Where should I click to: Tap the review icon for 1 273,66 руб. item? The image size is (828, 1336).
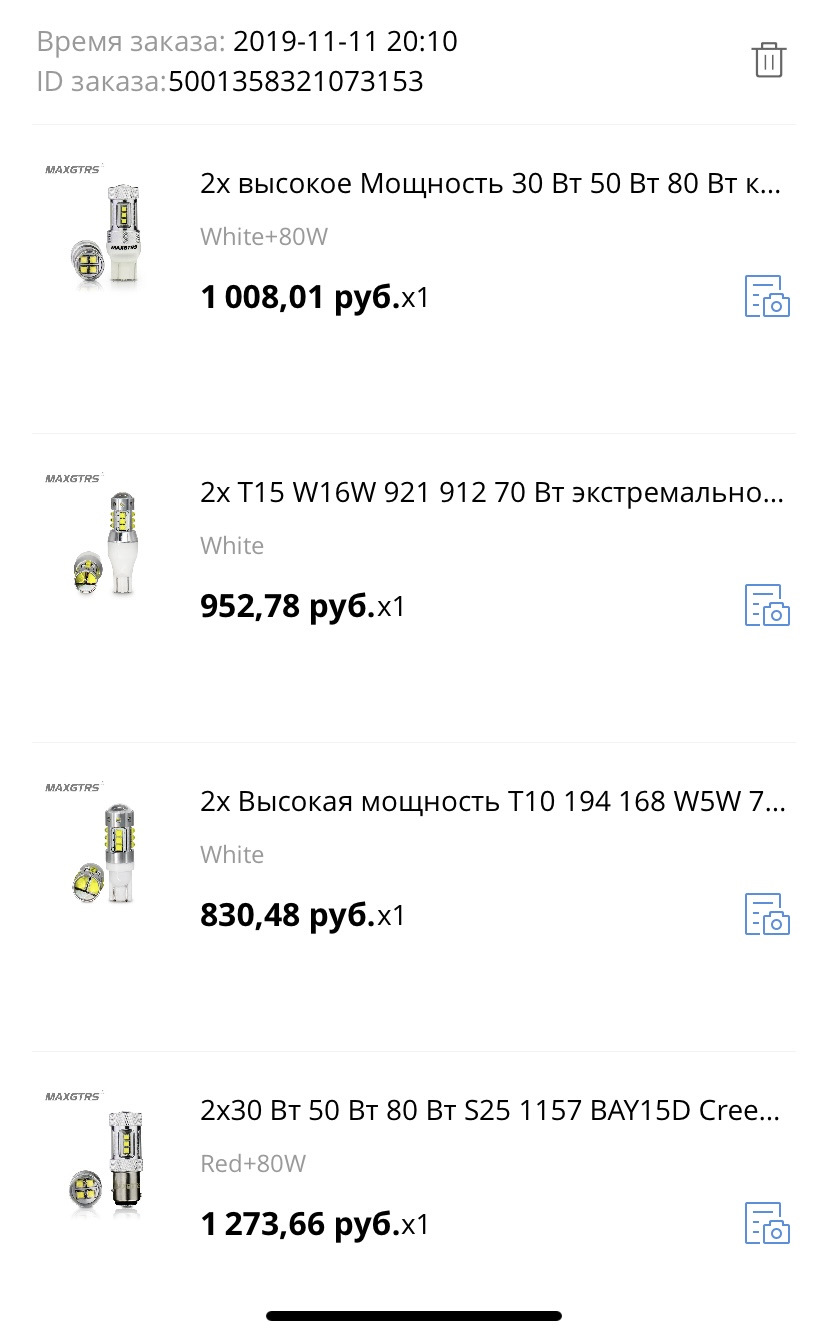tap(767, 1224)
